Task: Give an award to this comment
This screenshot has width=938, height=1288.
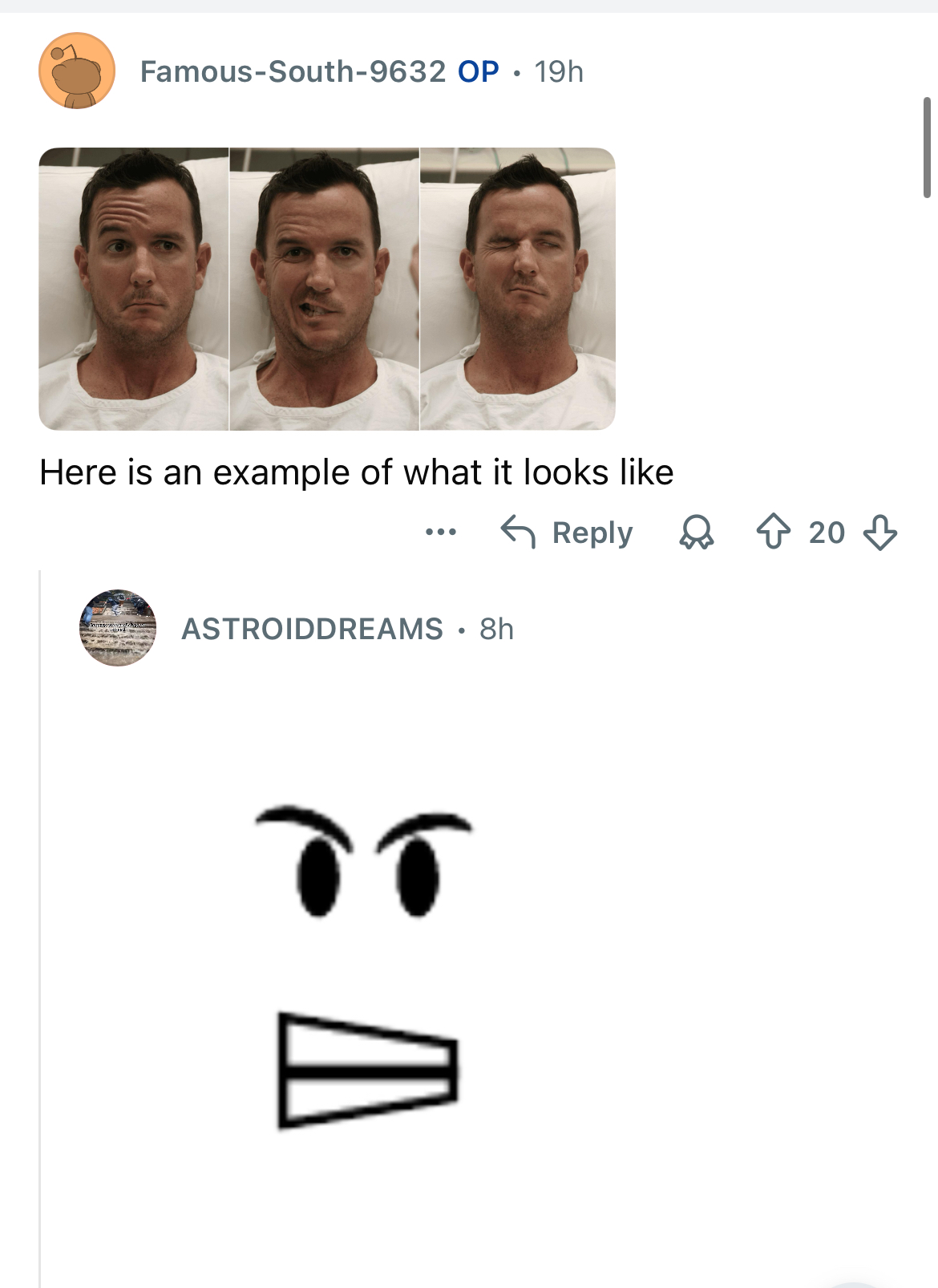Action: (x=696, y=533)
